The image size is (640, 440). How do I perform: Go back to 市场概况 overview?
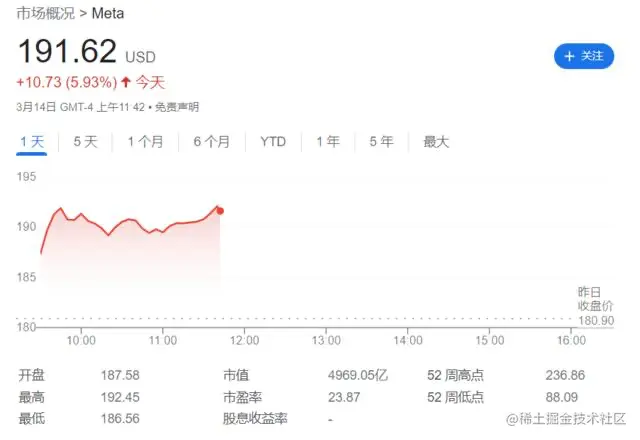43,15
